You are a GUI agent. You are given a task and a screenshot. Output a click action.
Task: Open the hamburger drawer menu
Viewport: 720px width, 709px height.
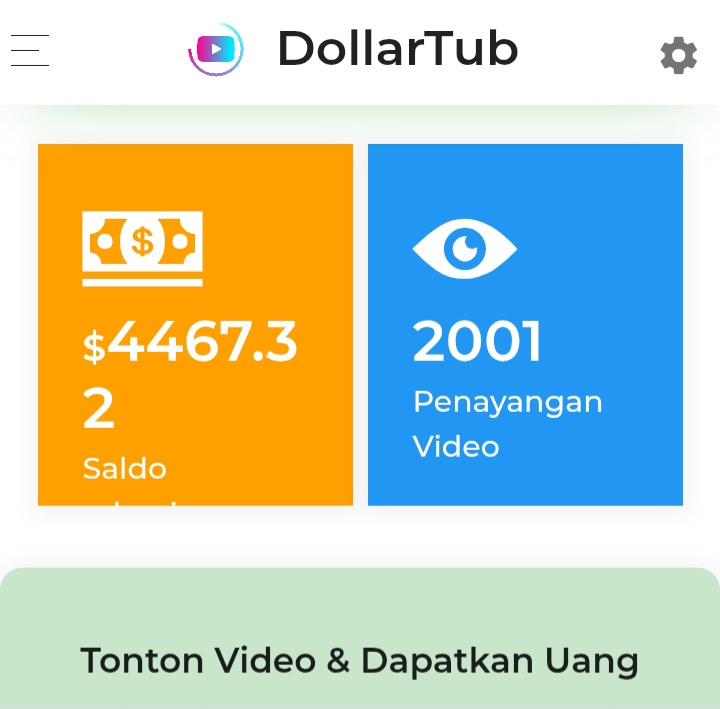(x=30, y=50)
